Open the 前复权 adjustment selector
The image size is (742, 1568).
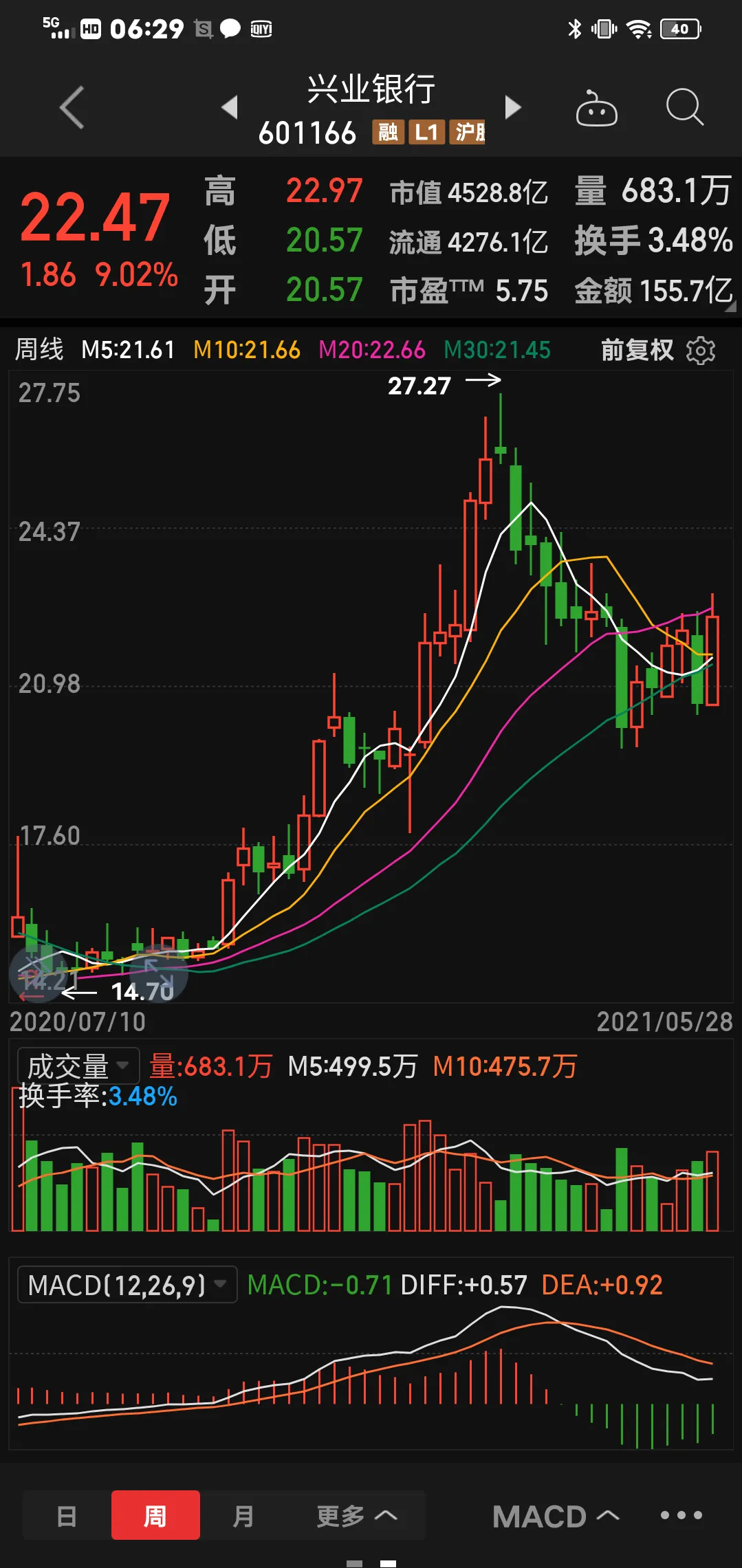[x=637, y=350]
